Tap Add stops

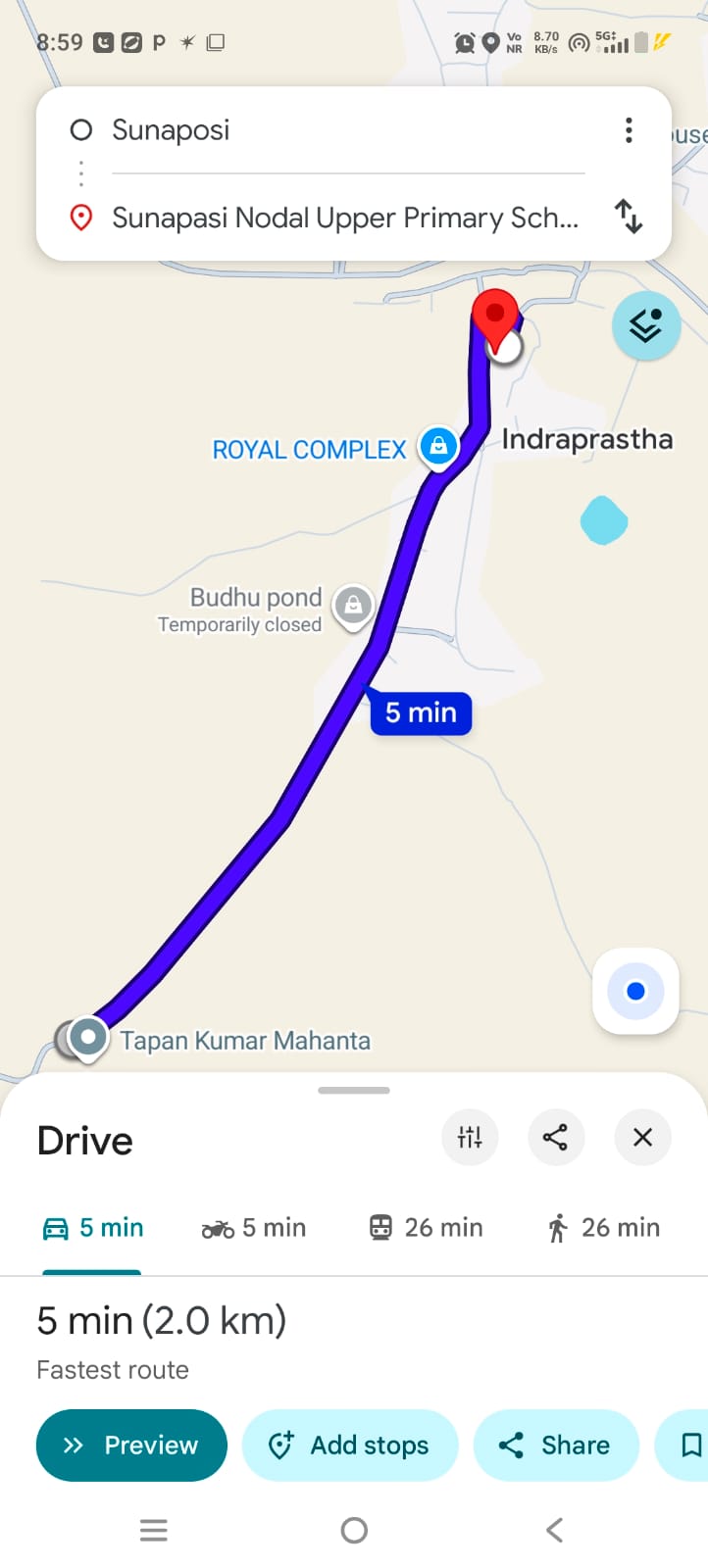pos(350,1445)
